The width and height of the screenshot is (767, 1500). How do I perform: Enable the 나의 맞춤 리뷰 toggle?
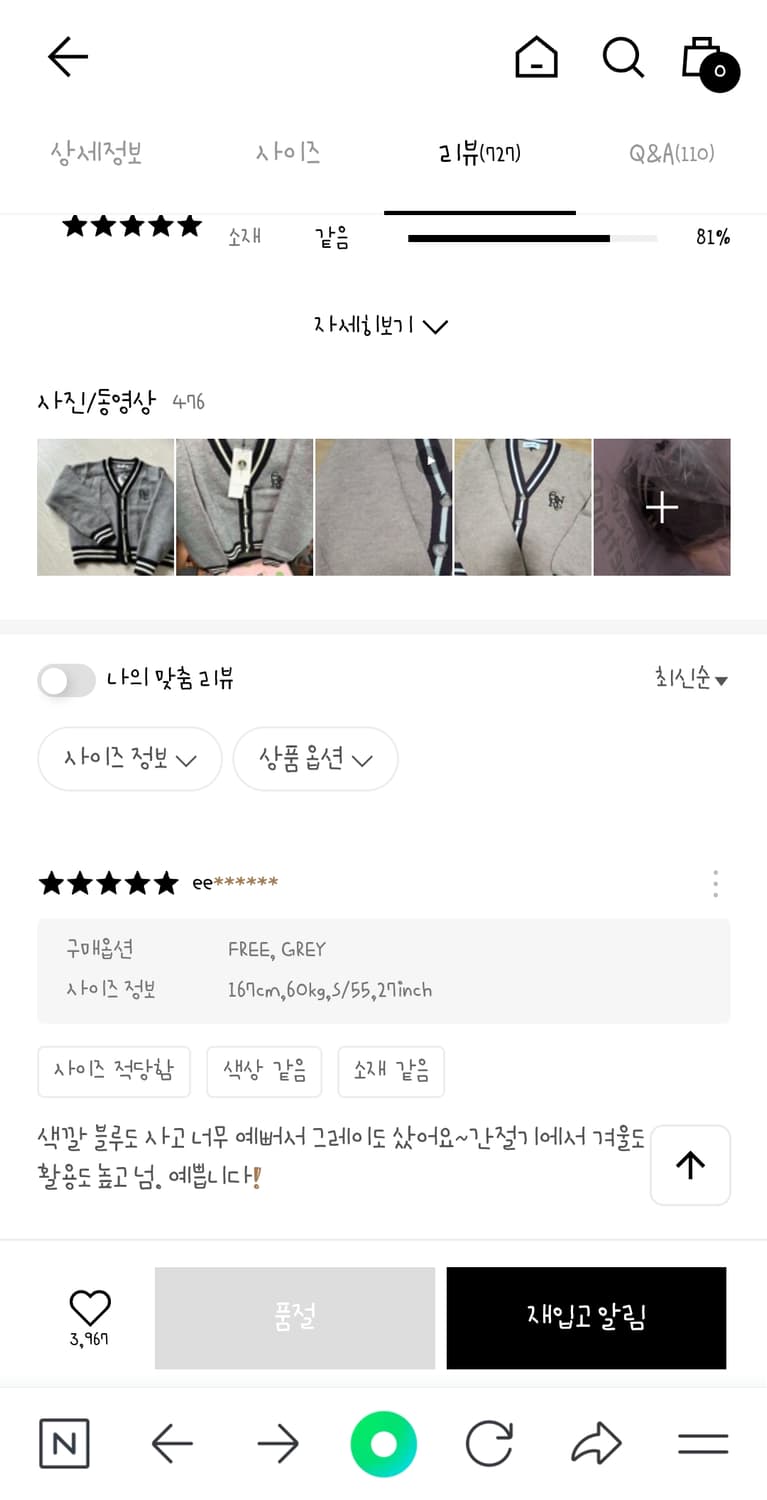pos(66,680)
